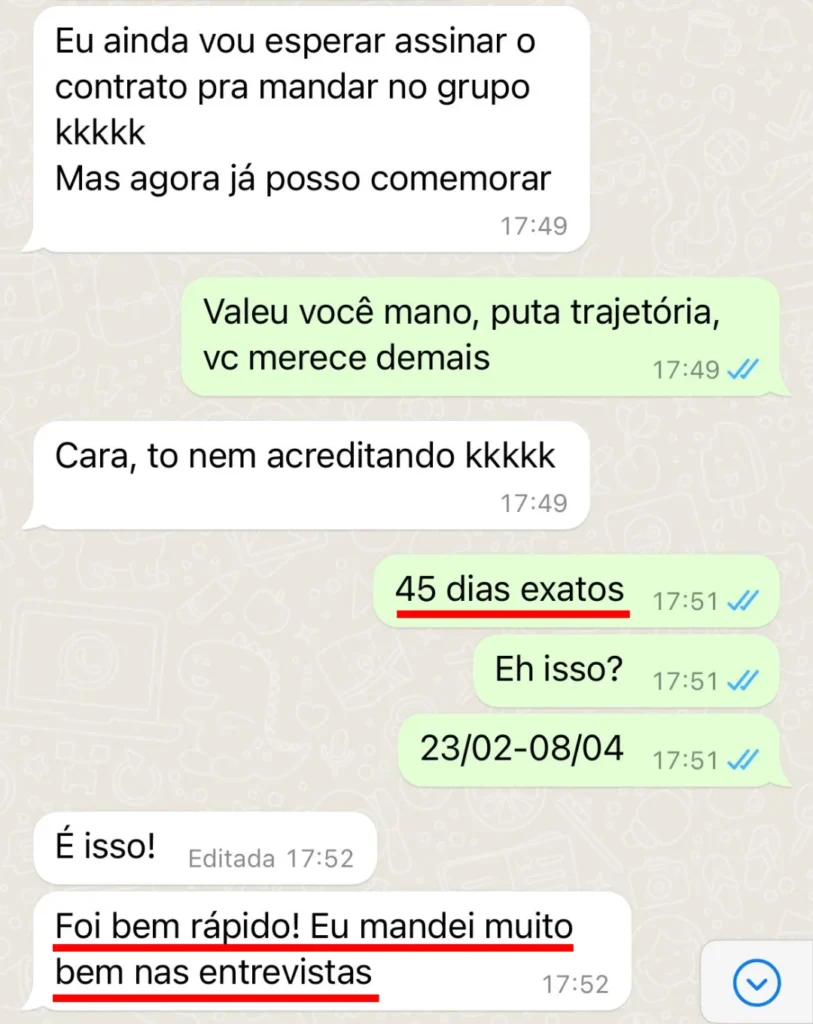Viewport: 813px width, 1024px height.
Task: Jump to the latest messages with the down arrow
Action: (x=757, y=984)
